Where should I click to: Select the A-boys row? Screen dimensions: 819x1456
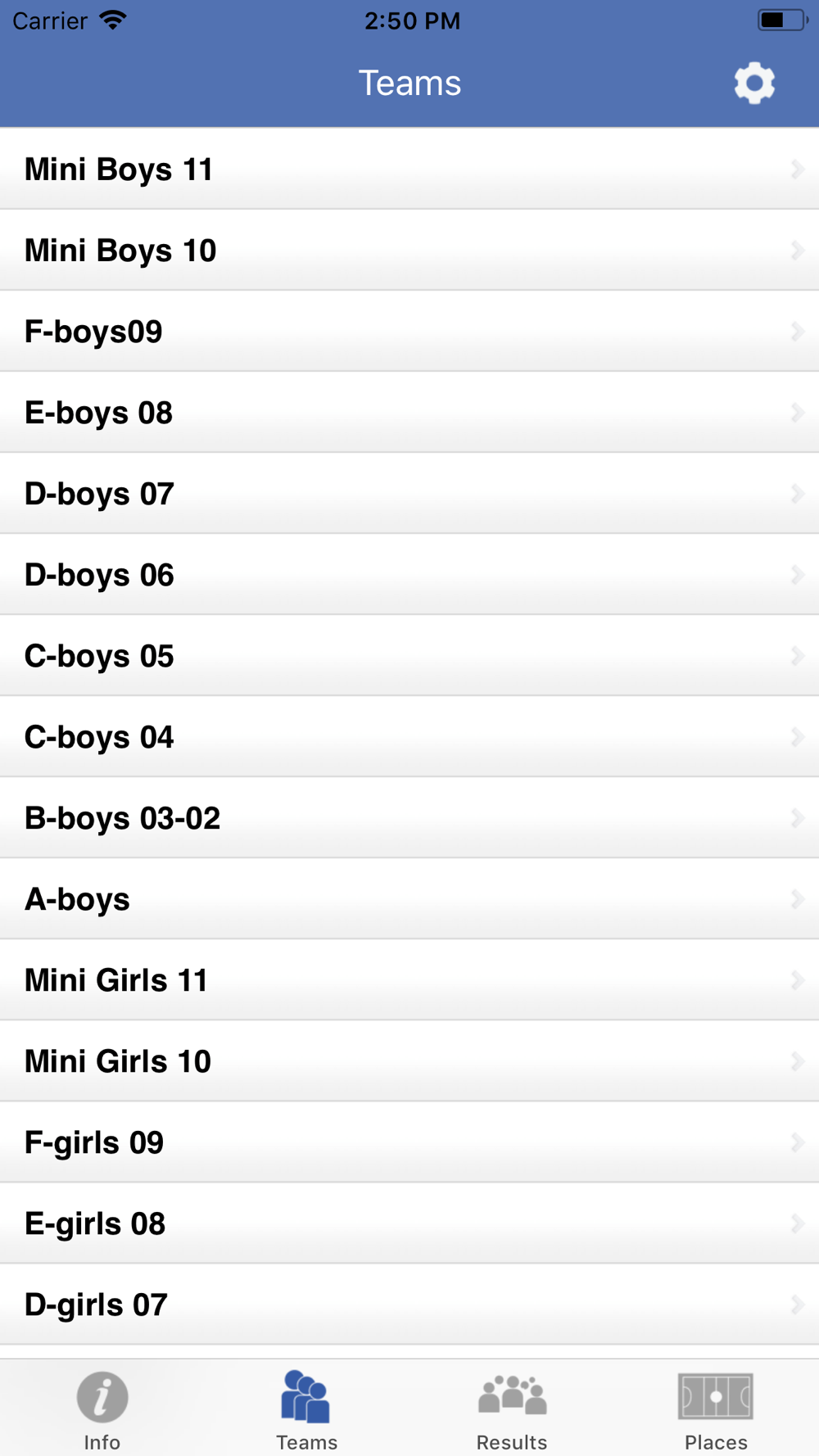click(409, 898)
